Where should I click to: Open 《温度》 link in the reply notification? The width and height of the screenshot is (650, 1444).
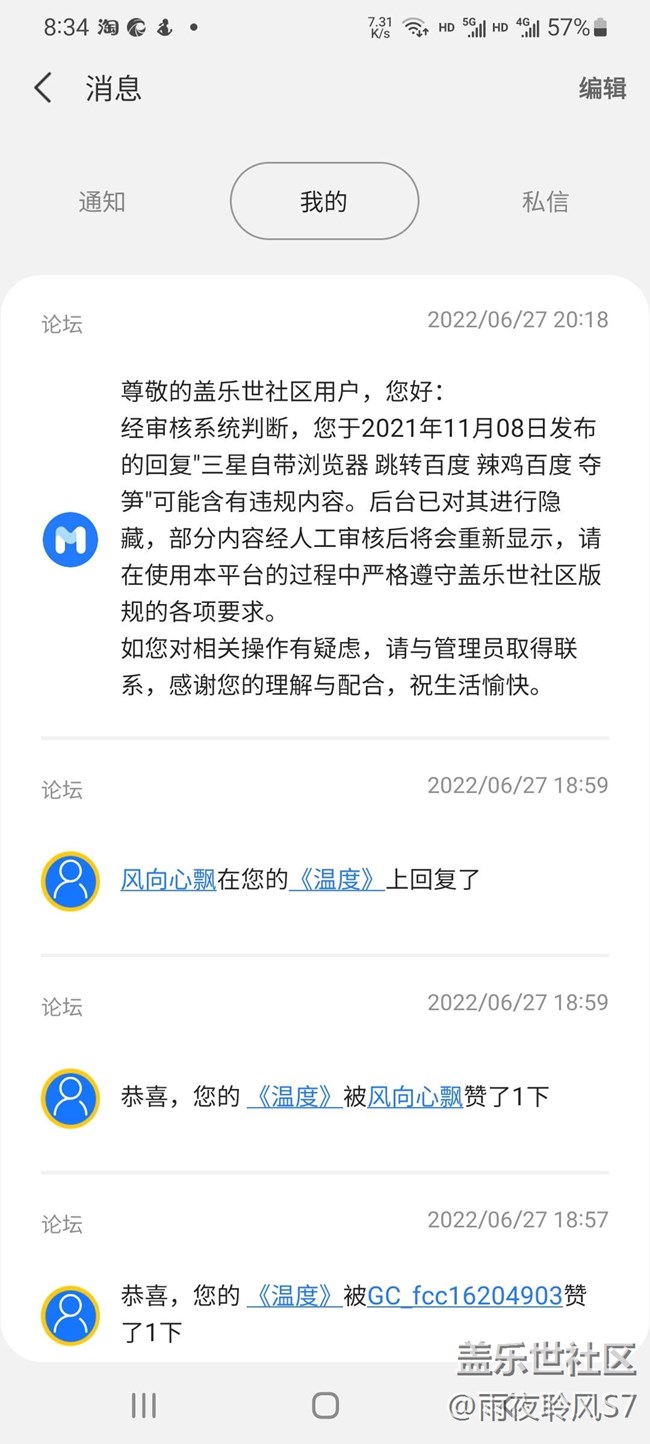pyautogui.click(x=336, y=880)
